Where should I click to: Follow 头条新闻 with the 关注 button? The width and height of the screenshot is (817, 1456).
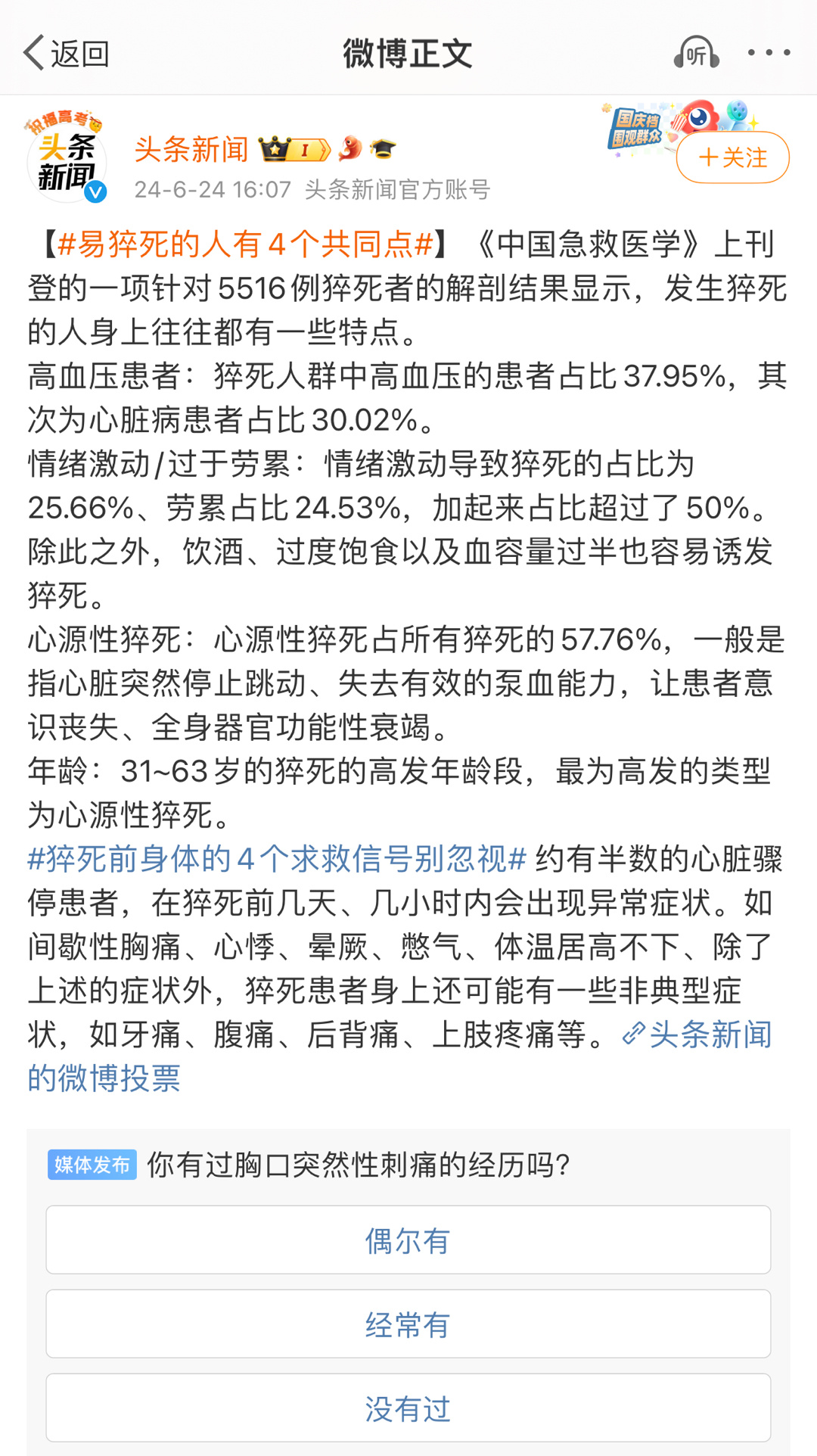click(732, 157)
